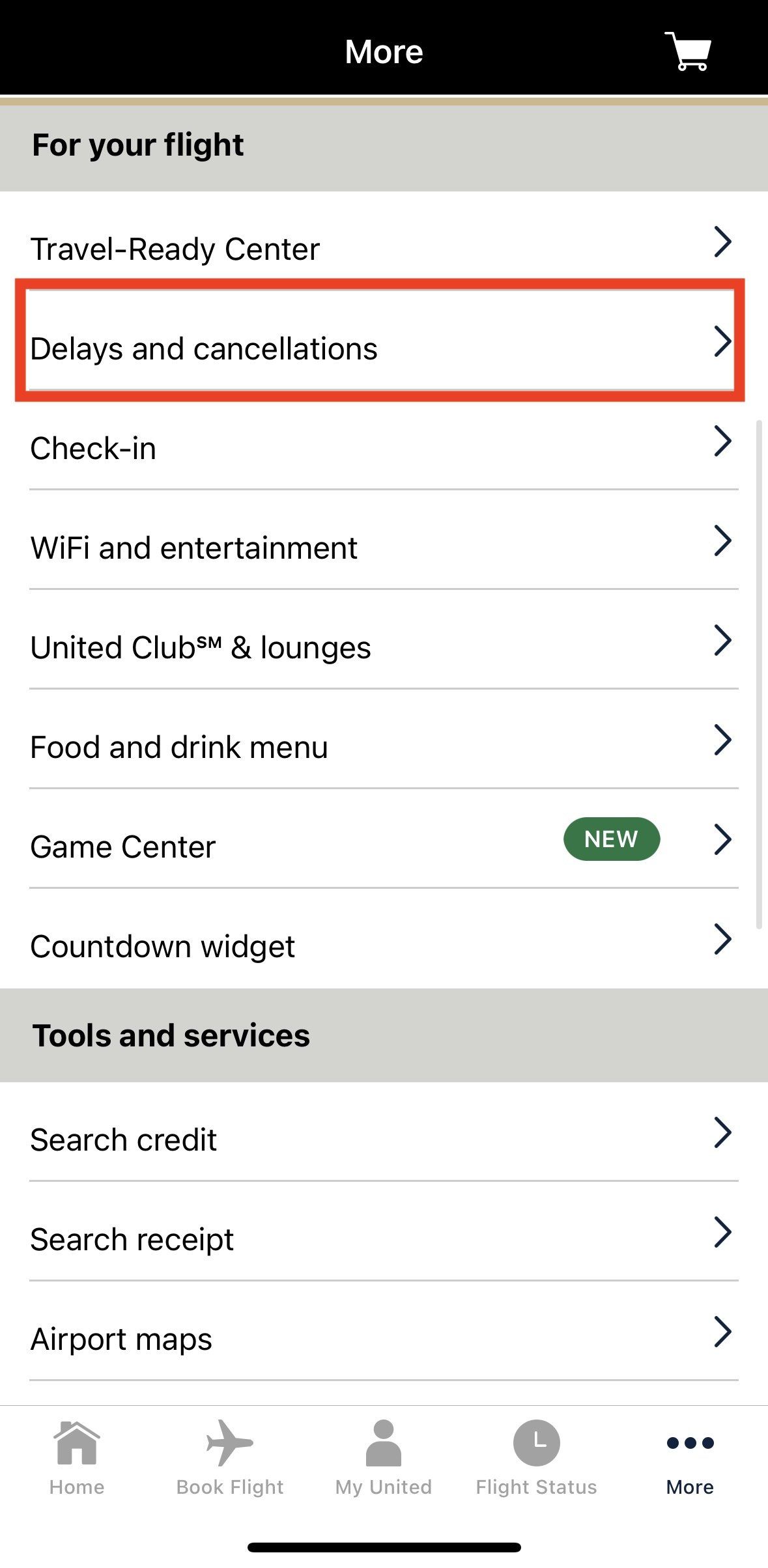
Task: Launch Game Center
Action: [x=384, y=839]
